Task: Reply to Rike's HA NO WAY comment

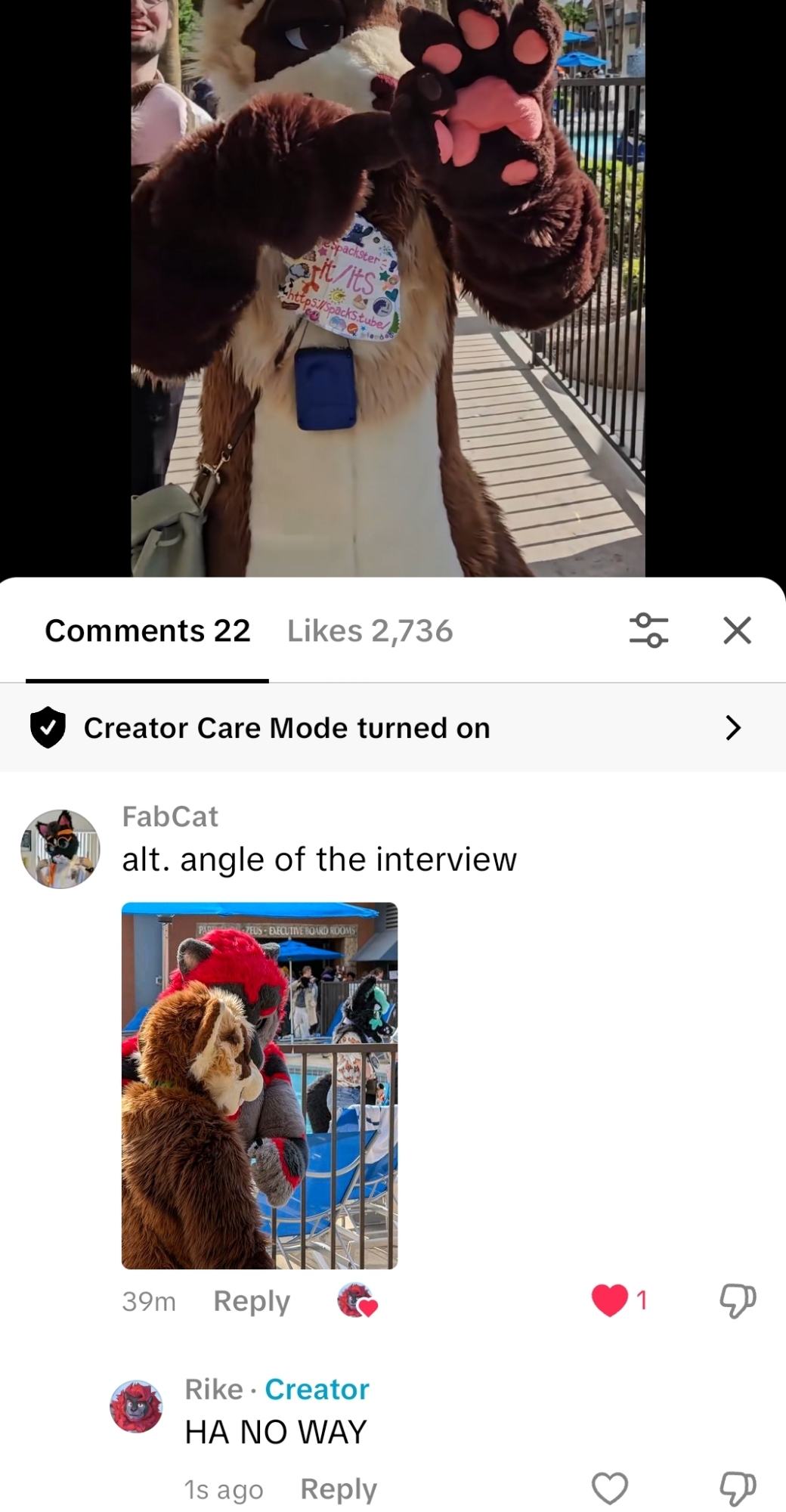Action: [339, 1489]
